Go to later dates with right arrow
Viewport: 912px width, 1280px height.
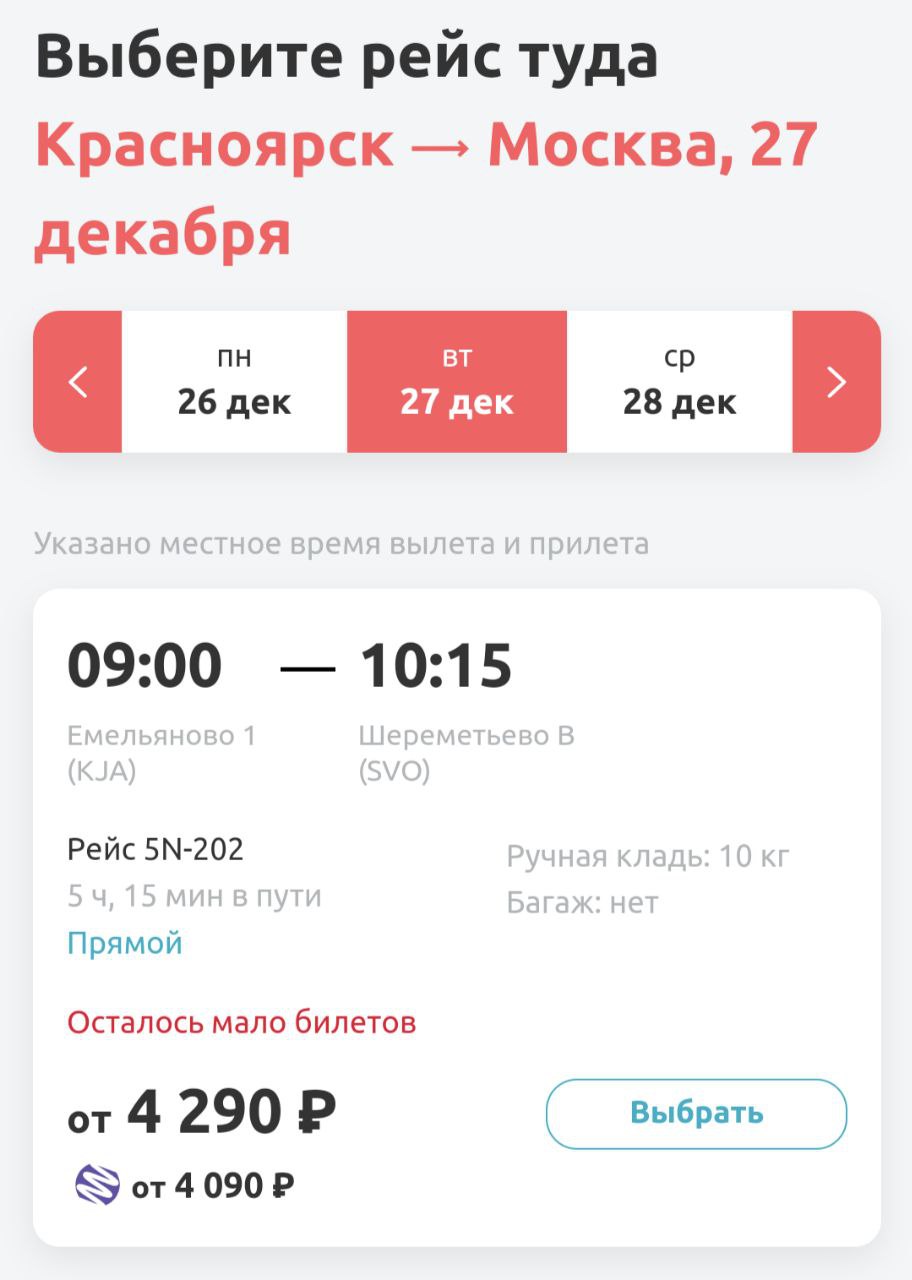point(836,382)
